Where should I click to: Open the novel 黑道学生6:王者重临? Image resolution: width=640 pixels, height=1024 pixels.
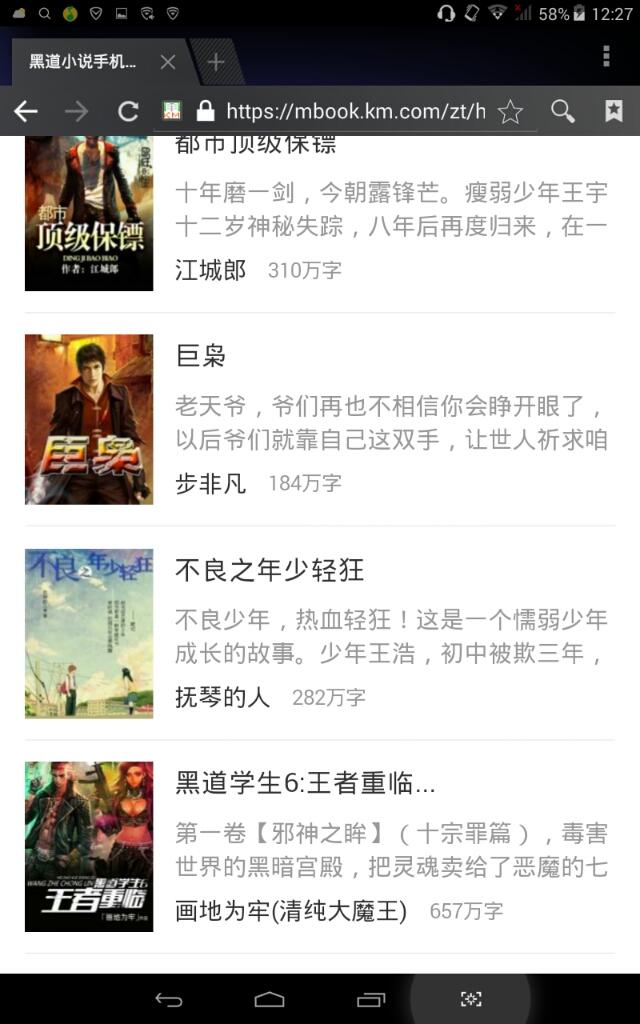click(320, 846)
